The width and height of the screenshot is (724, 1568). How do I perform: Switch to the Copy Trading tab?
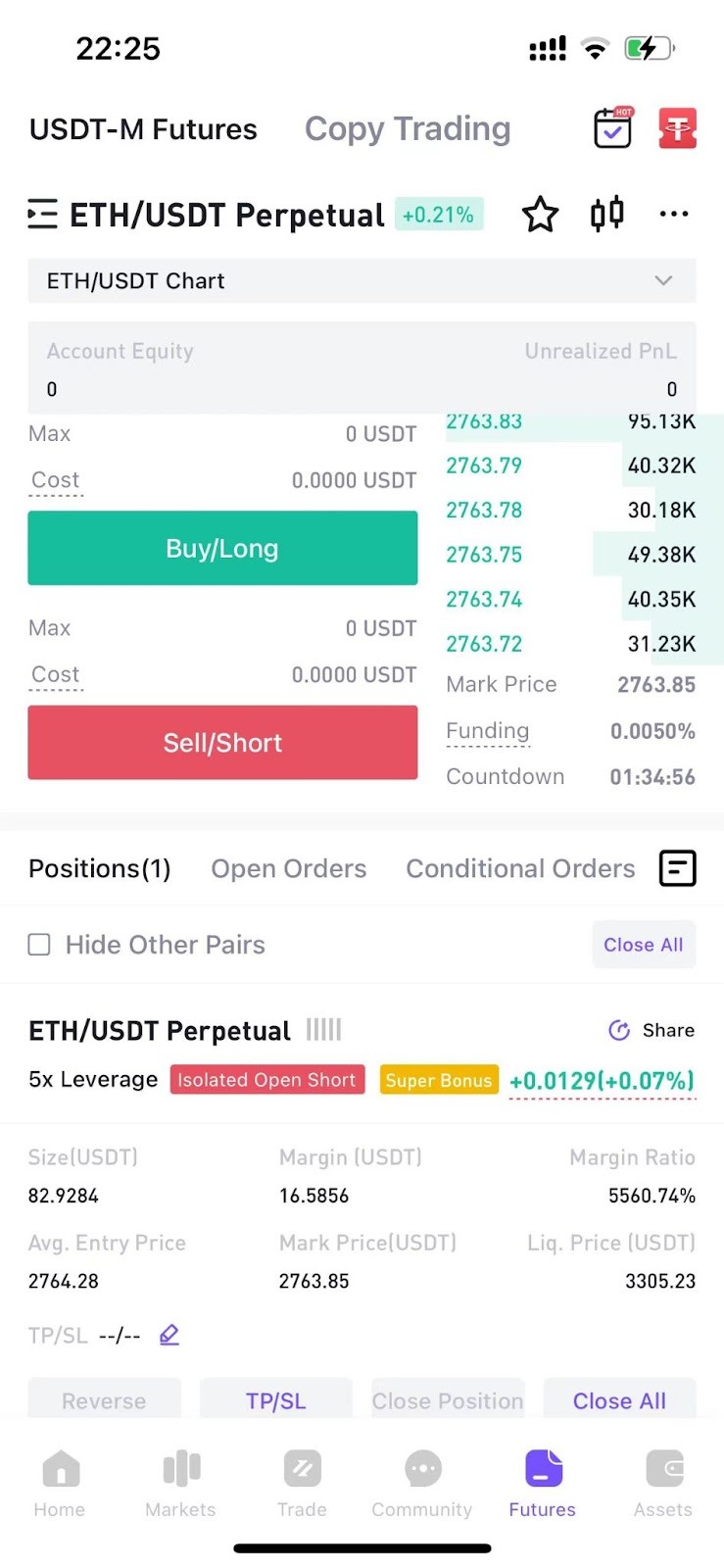(408, 129)
